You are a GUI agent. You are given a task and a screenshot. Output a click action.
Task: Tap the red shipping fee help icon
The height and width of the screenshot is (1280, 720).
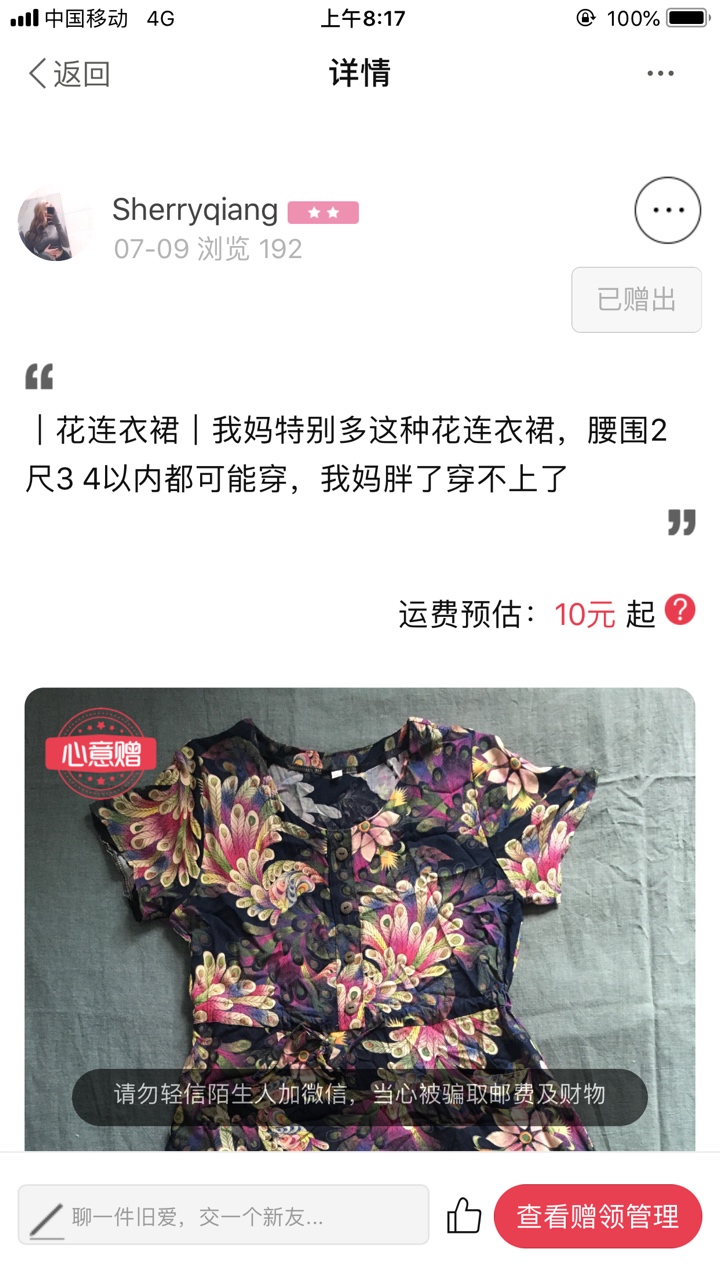click(x=680, y=609)
